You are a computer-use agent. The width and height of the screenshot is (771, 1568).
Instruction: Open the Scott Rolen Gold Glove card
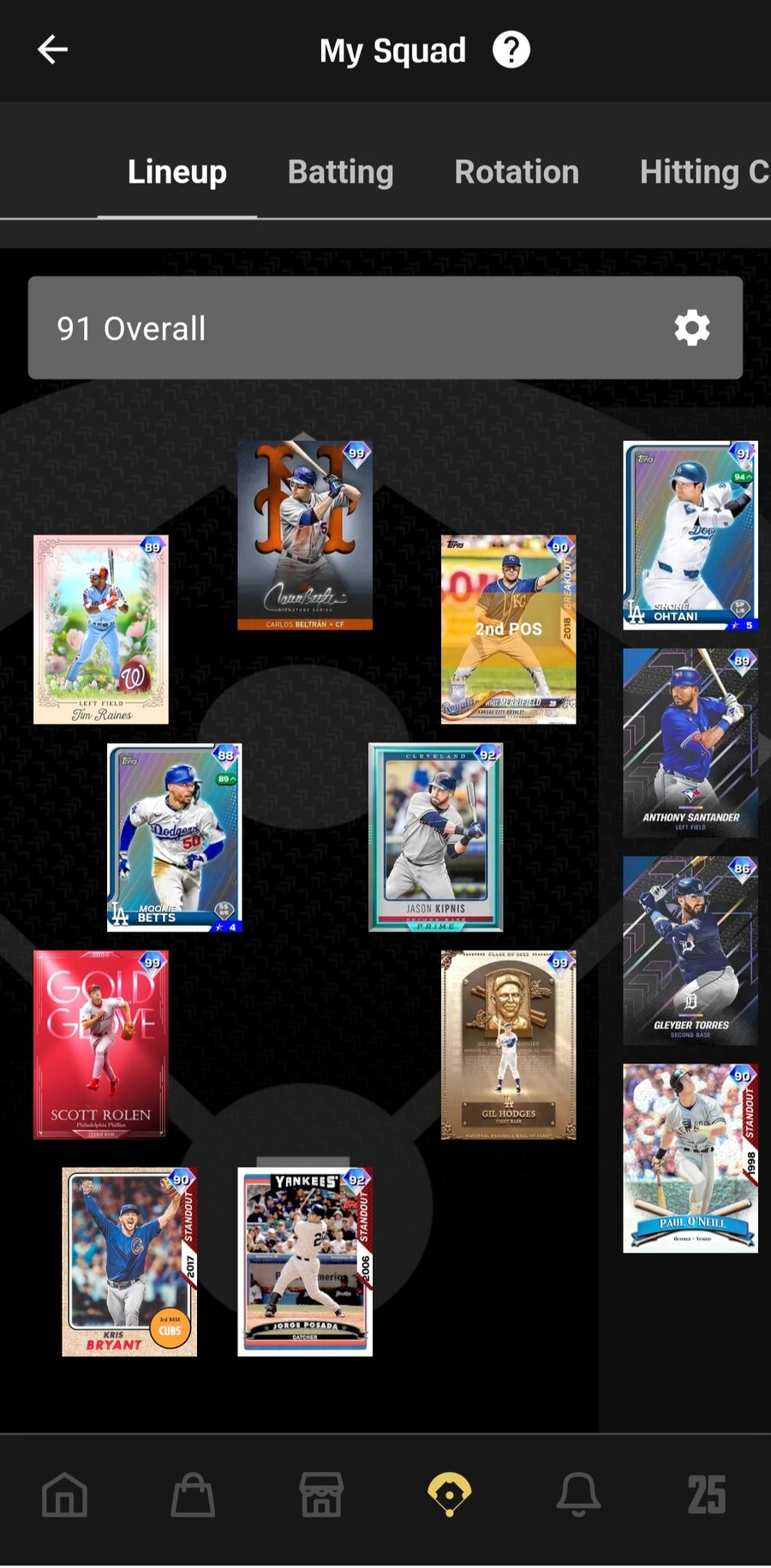pyautogui.click(x=101, y=1045)
